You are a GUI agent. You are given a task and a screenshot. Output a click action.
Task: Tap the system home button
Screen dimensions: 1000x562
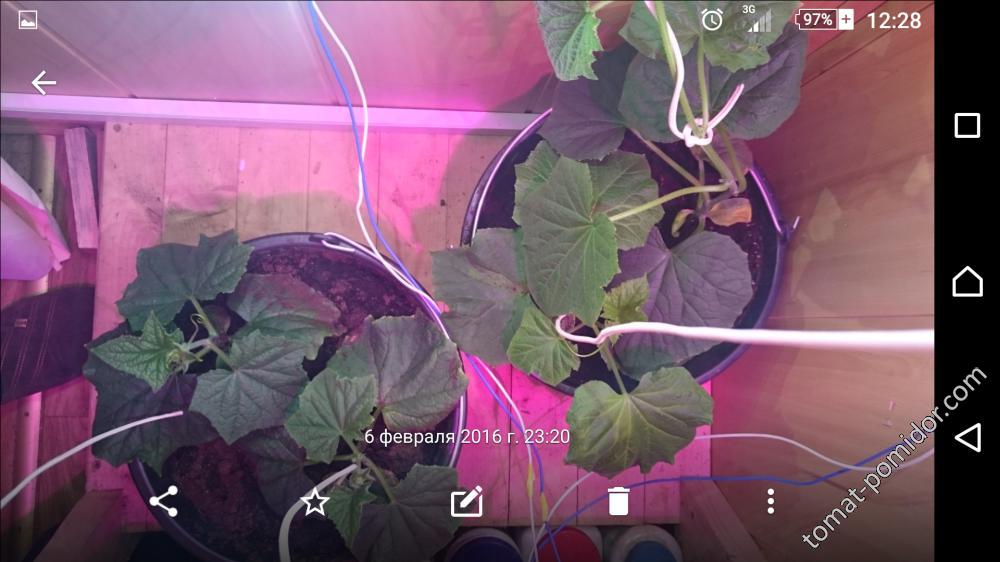[967, 282]
